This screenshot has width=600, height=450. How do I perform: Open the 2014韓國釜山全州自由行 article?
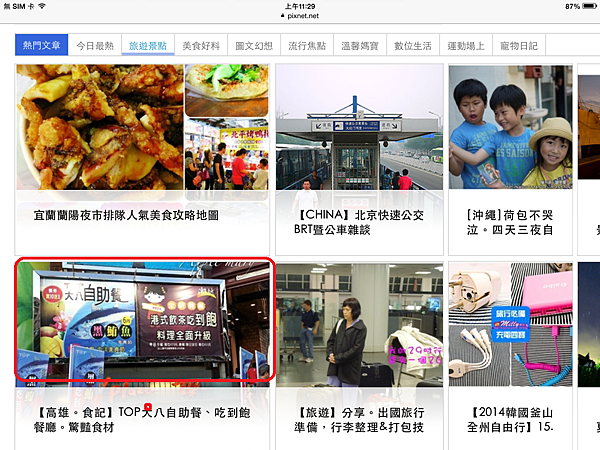[x=508, y=419]
